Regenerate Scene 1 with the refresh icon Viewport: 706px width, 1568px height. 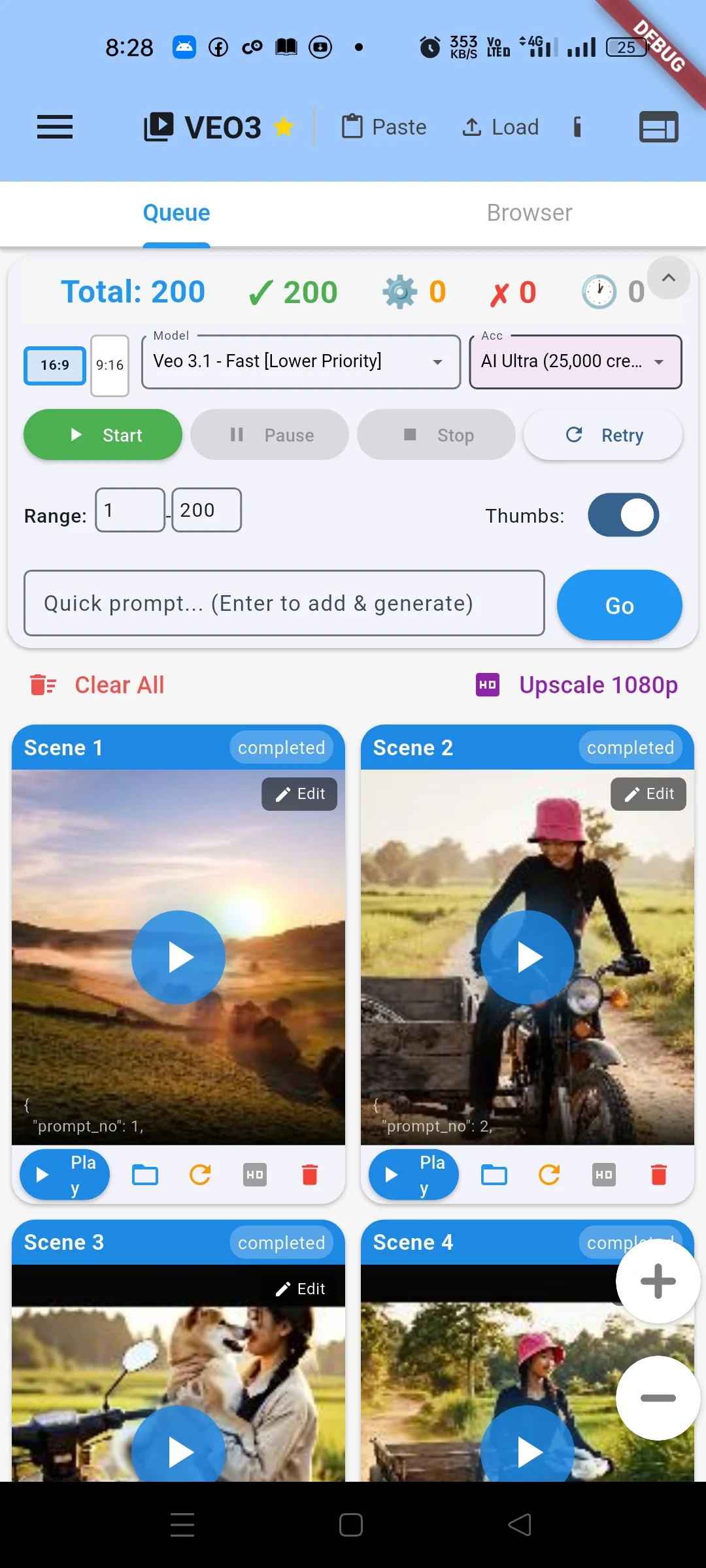coord(200,1174)
